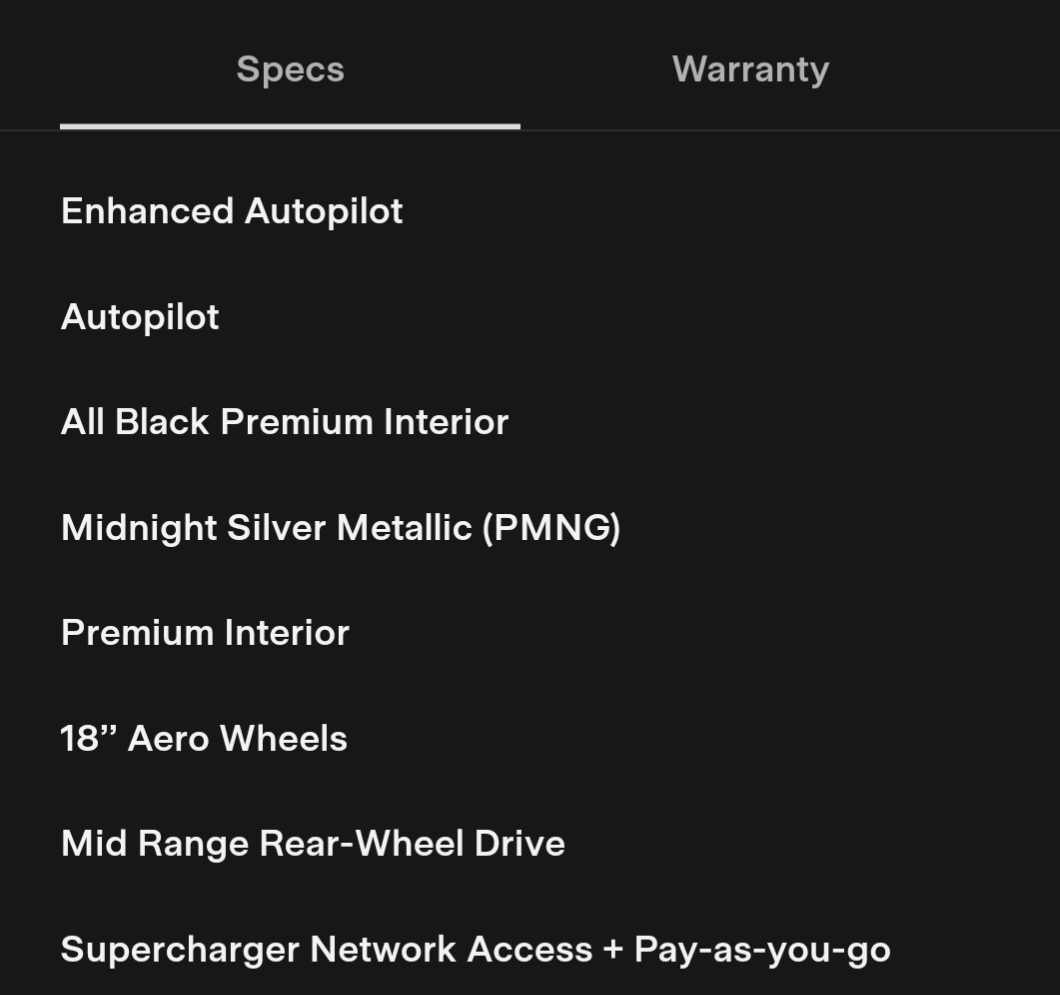Switch to the Warranty tab
The height and width of the screenshot is (995, 1060).
tap(750, 70)
